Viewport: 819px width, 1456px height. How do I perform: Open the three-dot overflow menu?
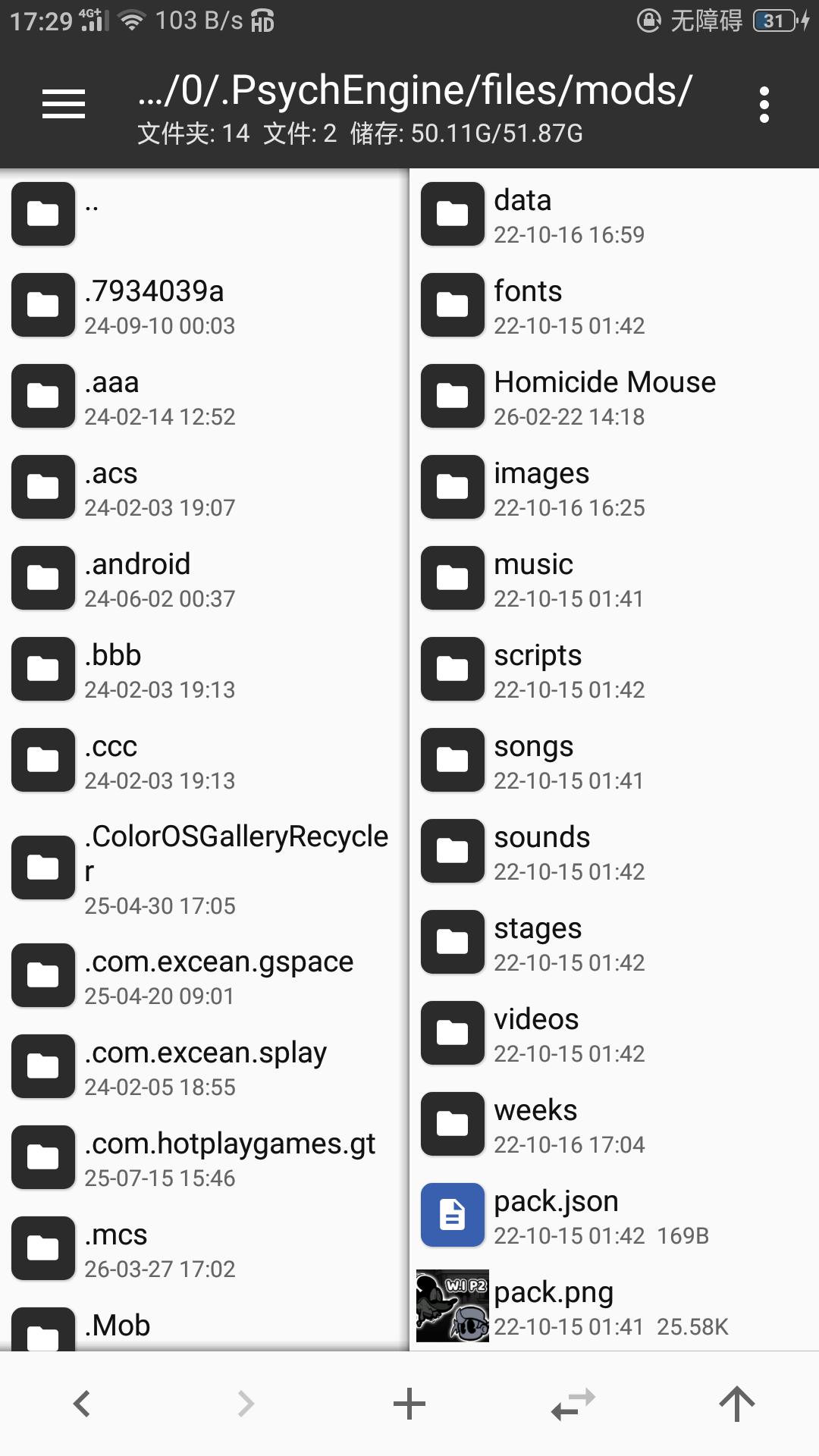coord(764,104)
